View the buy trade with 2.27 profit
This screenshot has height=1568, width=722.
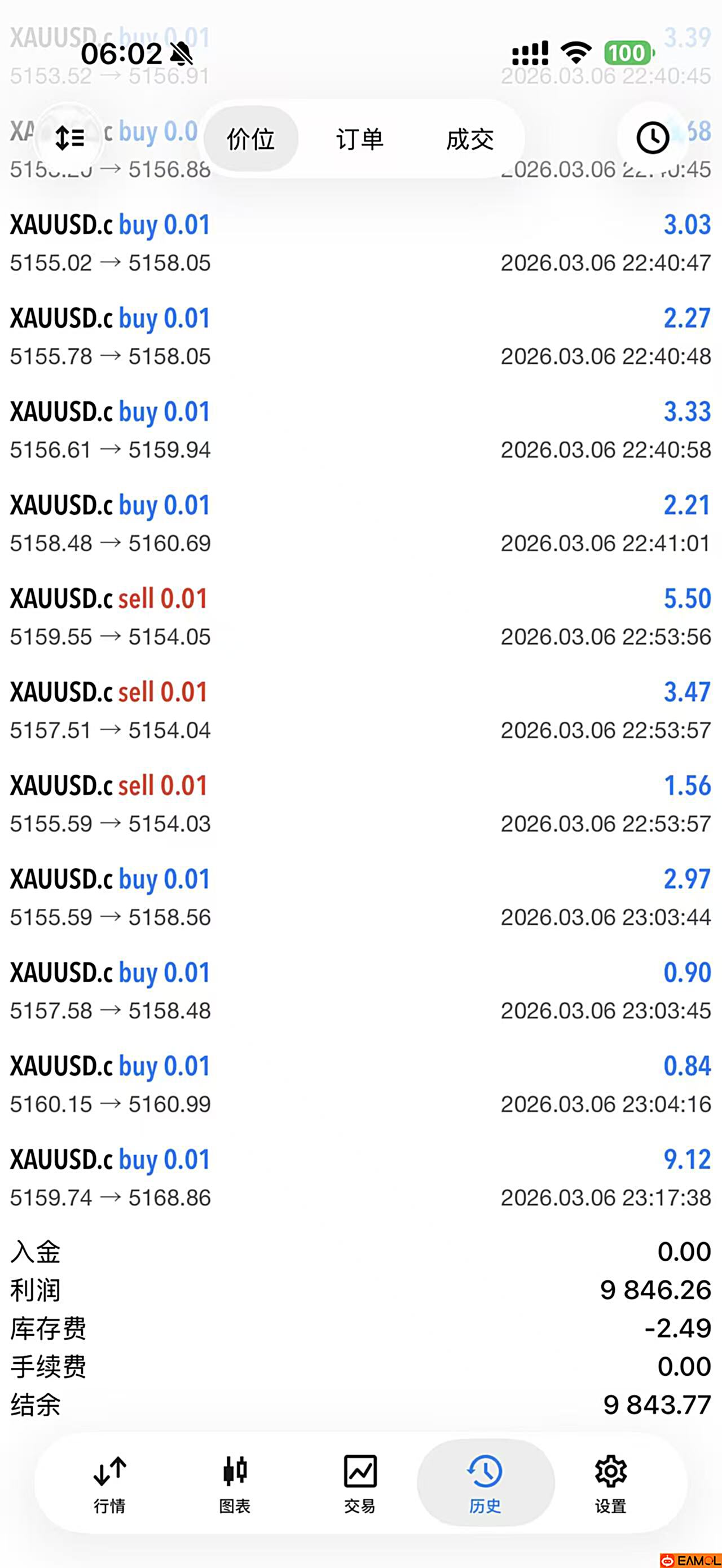pyautogui.click(x=360, y=337)
